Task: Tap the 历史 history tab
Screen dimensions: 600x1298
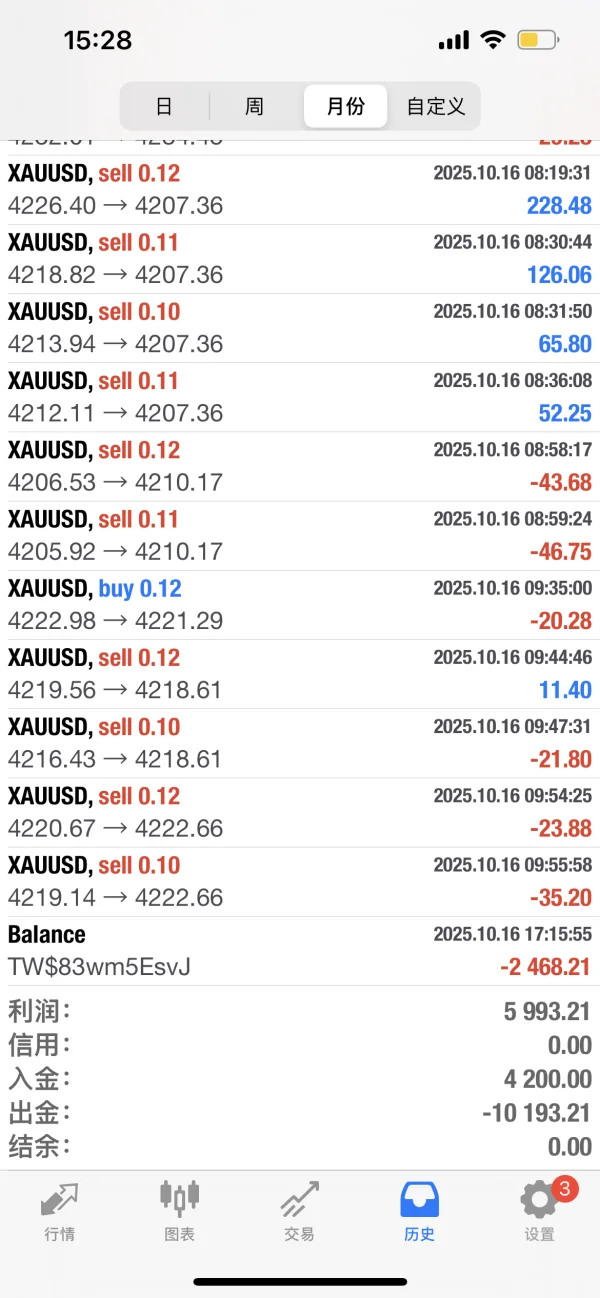Action: point(420,1210)
